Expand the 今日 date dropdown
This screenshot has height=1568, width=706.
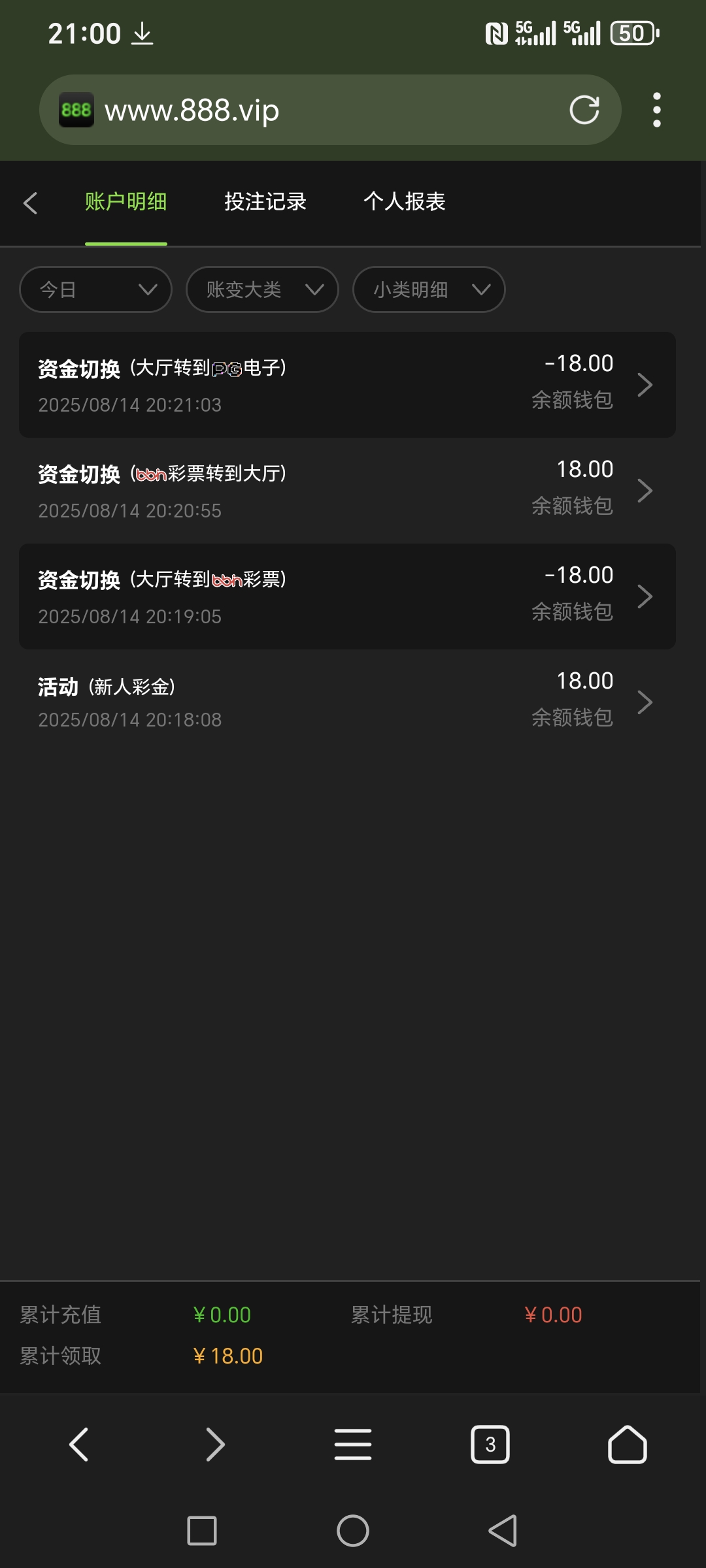pos(96,289)
